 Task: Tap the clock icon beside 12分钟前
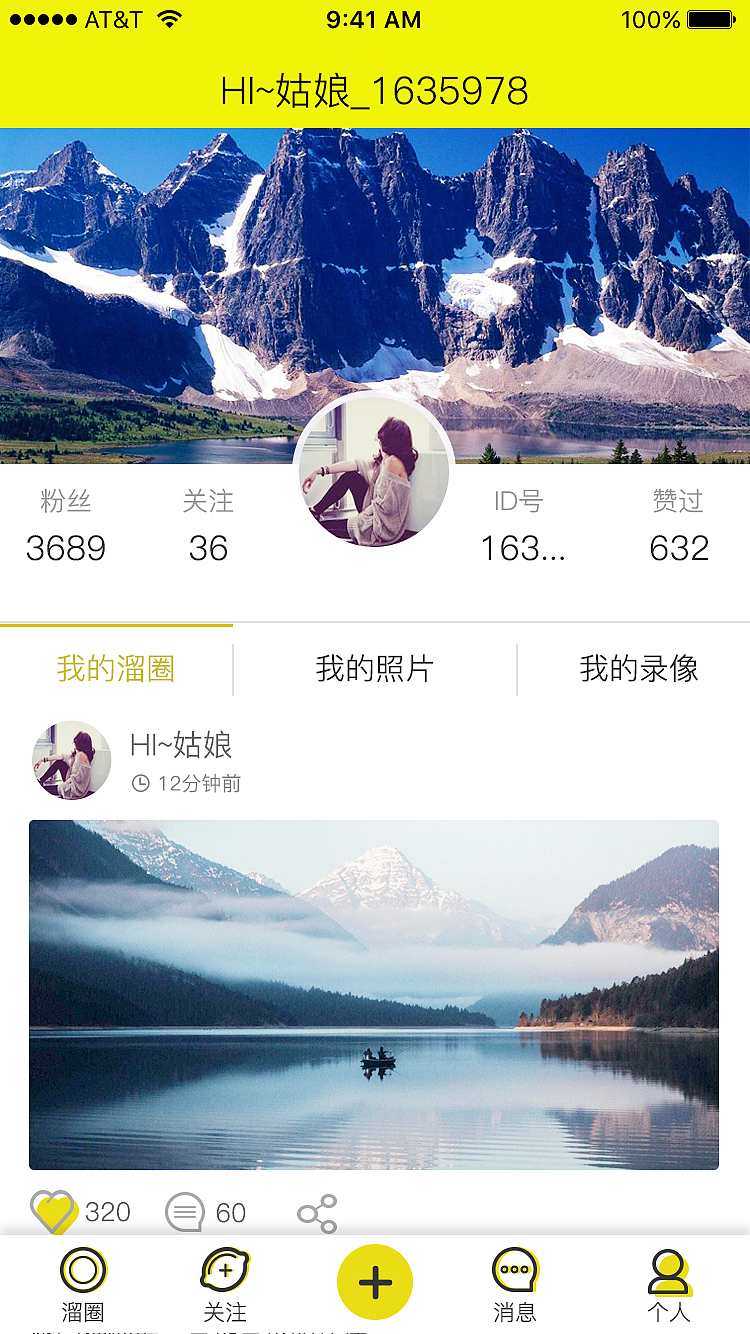click(x=142, y=785)
